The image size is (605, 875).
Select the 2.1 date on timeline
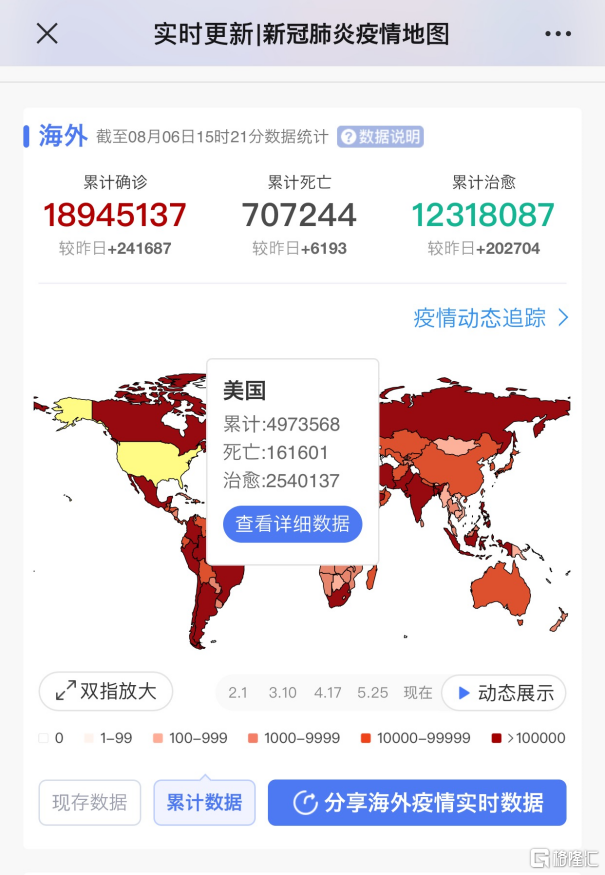(x=238, y=692)
